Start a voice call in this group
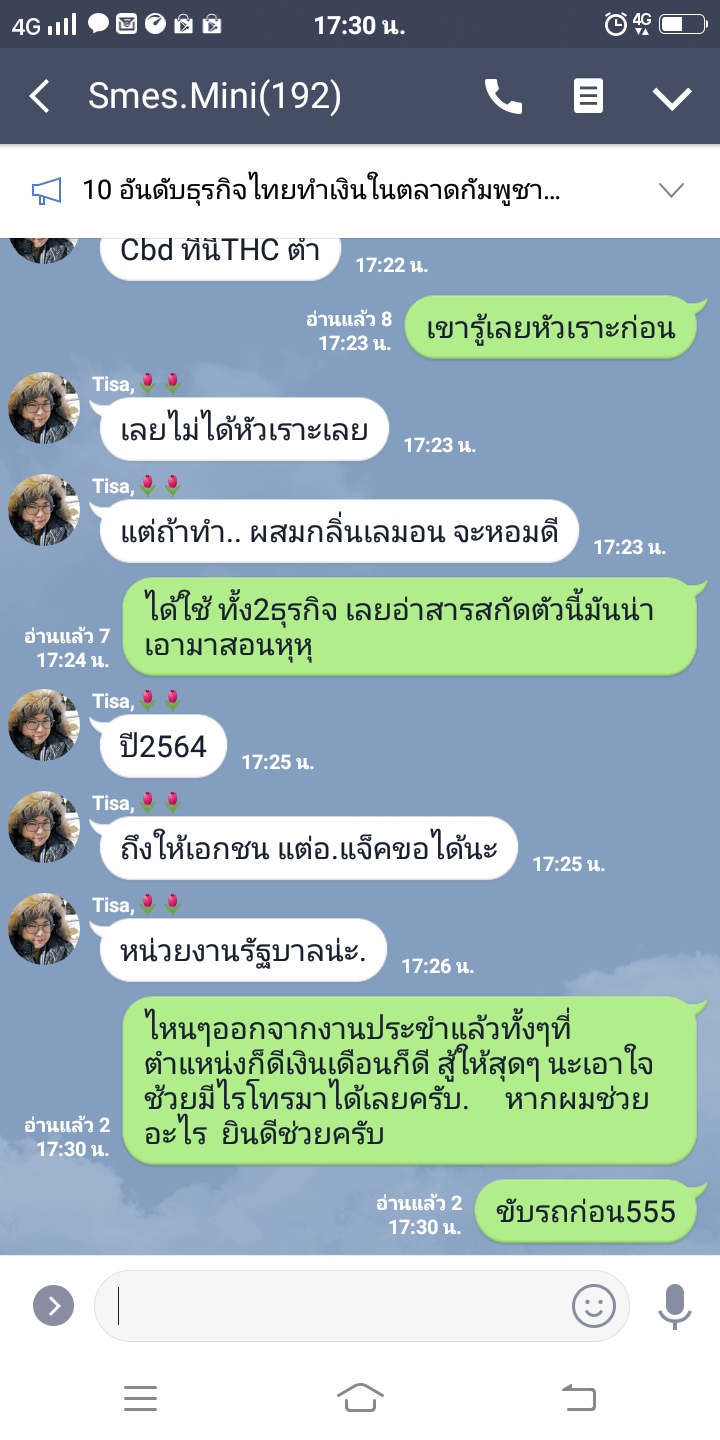Image resolution: width=720 pixels, height=1440 pixels. coord(503,97)
